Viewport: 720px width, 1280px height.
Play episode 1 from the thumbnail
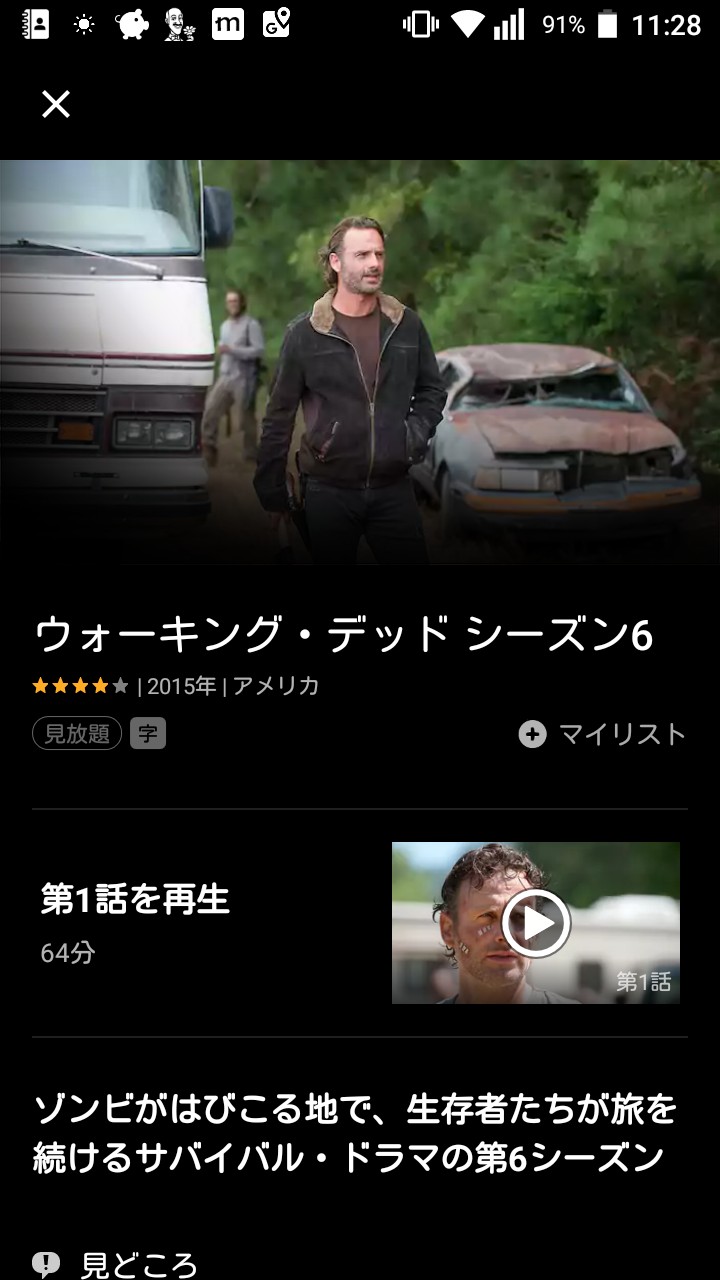[535, 922]
